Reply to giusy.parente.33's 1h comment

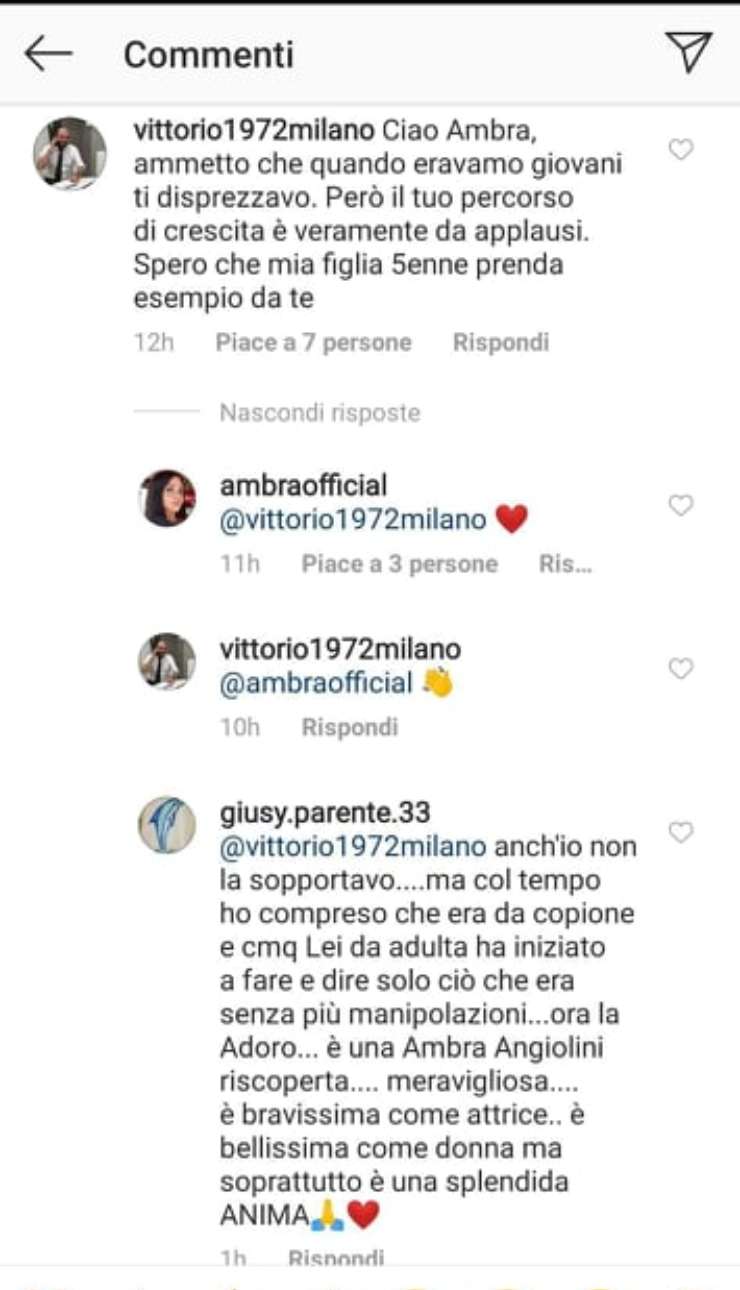tap(335, 1257)
